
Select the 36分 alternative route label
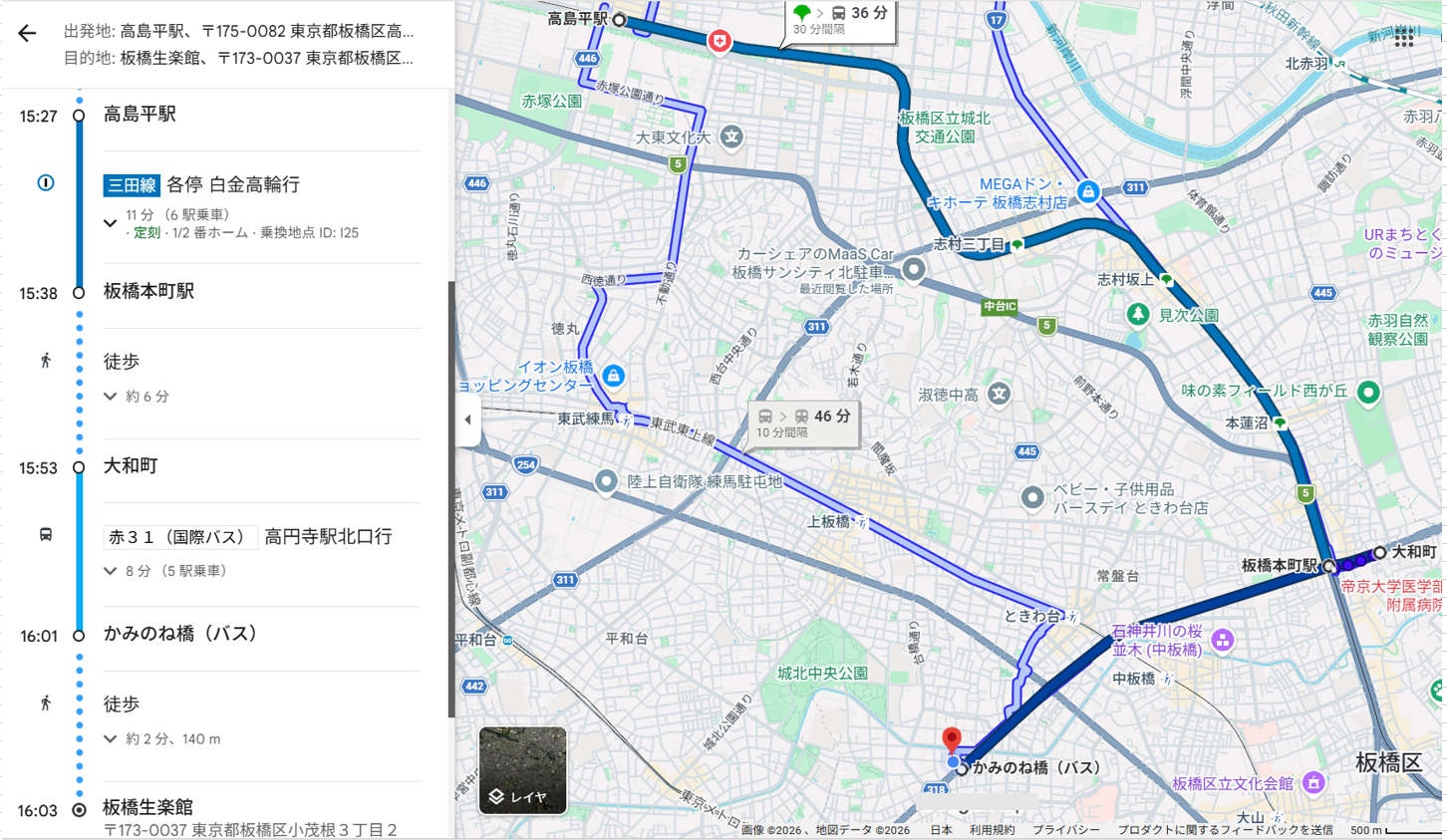pyautogui.click(x=840, y=20)
